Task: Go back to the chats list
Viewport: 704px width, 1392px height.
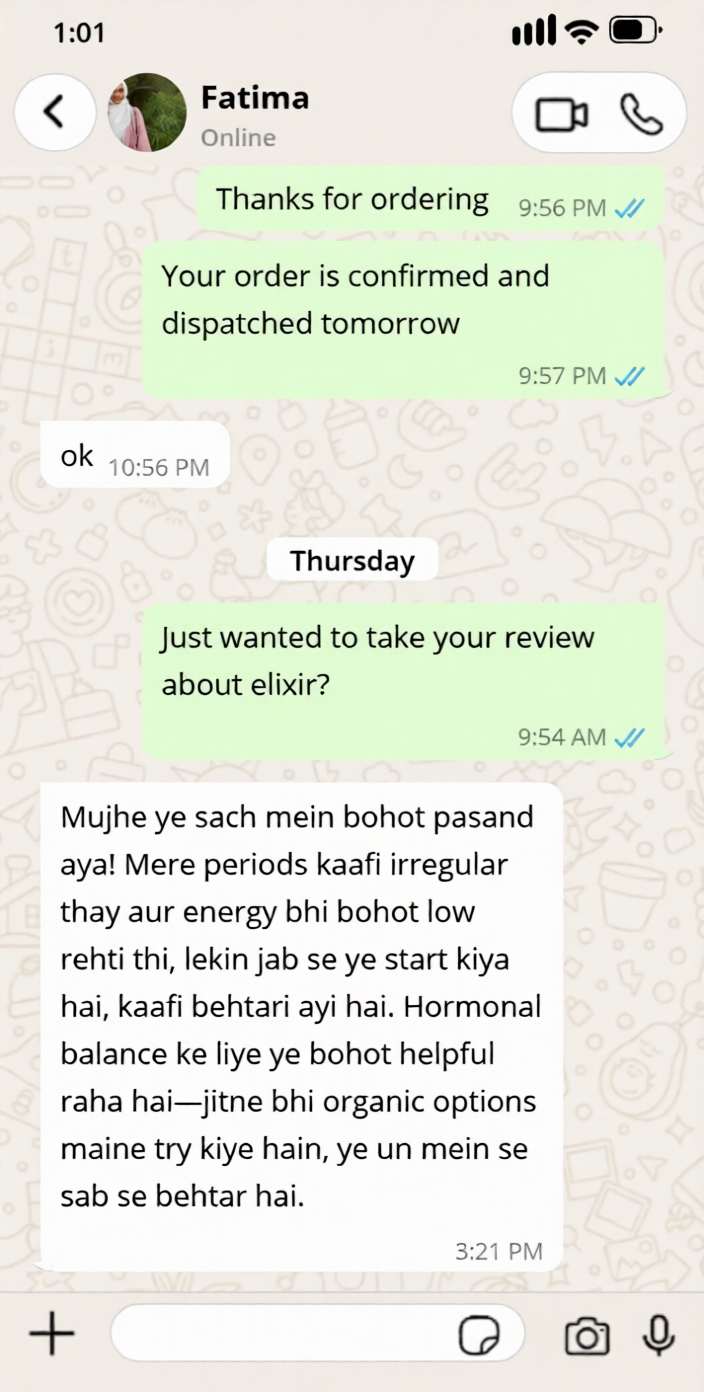Action: coord(54,112)
